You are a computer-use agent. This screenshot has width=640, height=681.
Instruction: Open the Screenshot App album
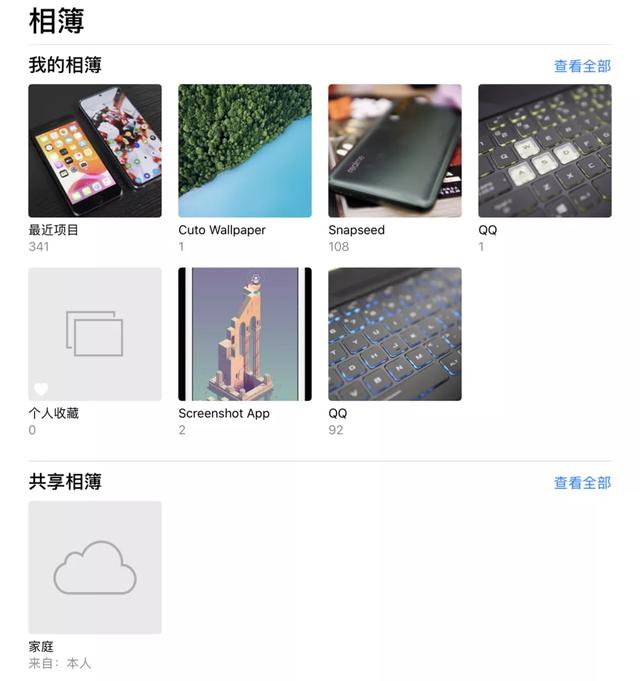245,334
